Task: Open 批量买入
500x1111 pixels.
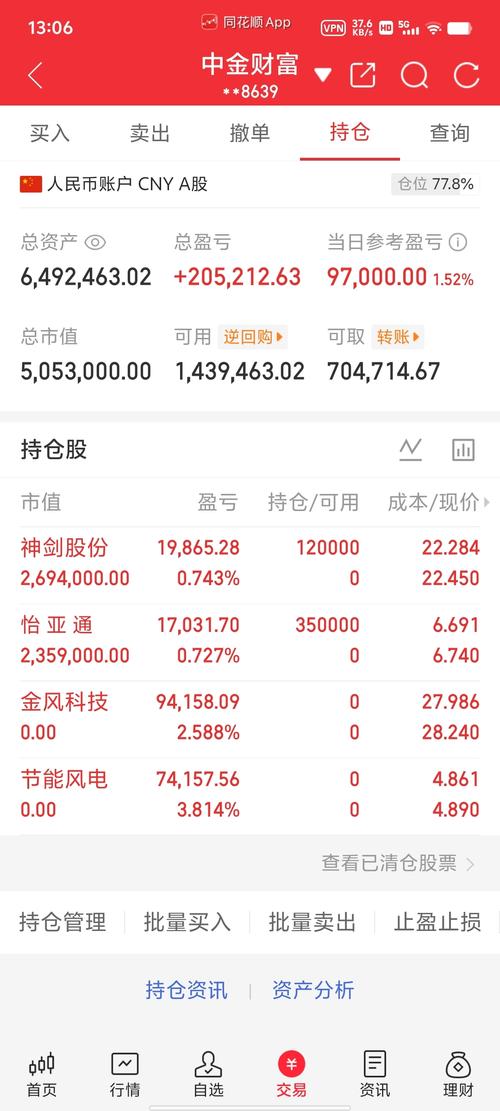Action: 187,922
